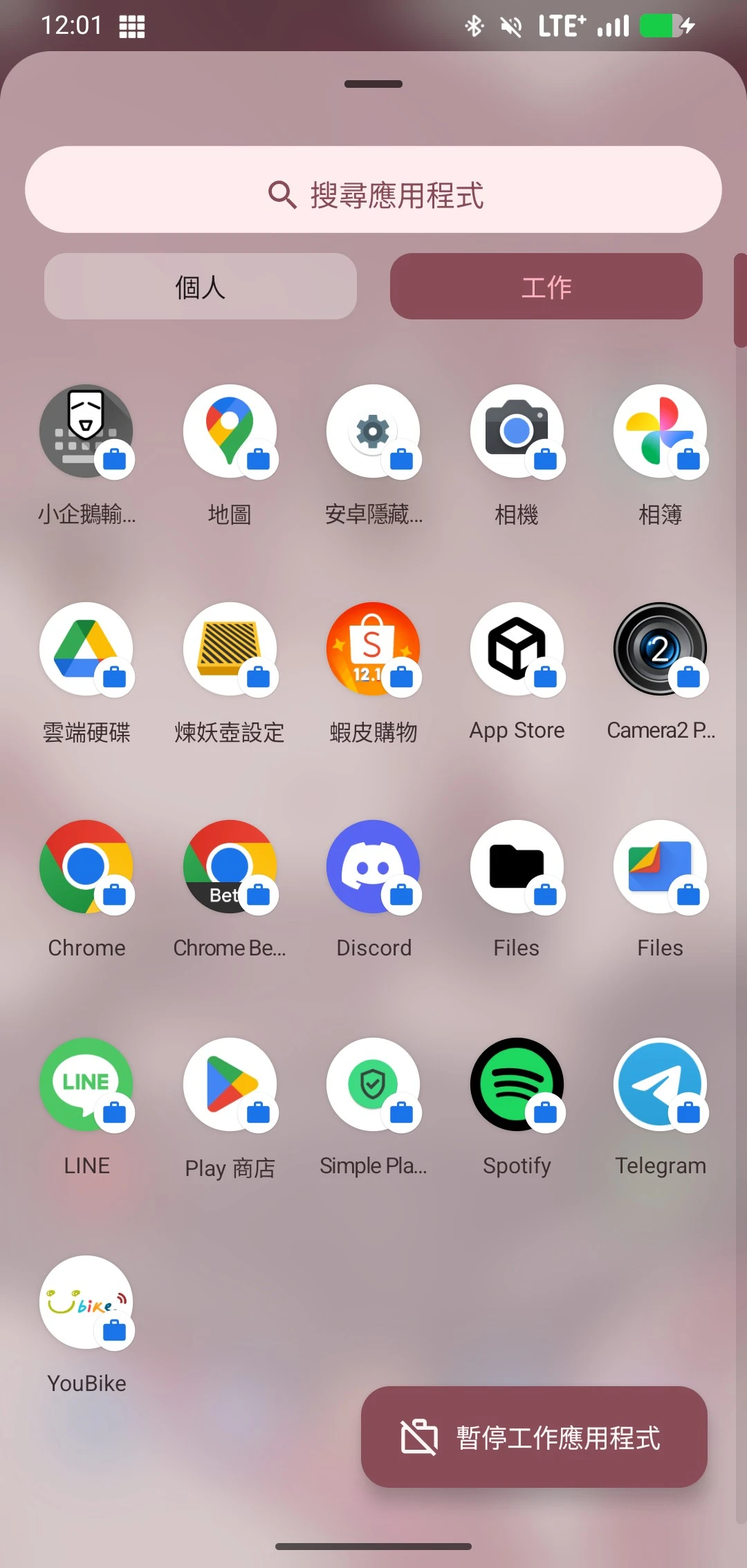This screenshot has width=747, height=1568.
Task: Launch Play 商店
Action: tap(230, 1085)
